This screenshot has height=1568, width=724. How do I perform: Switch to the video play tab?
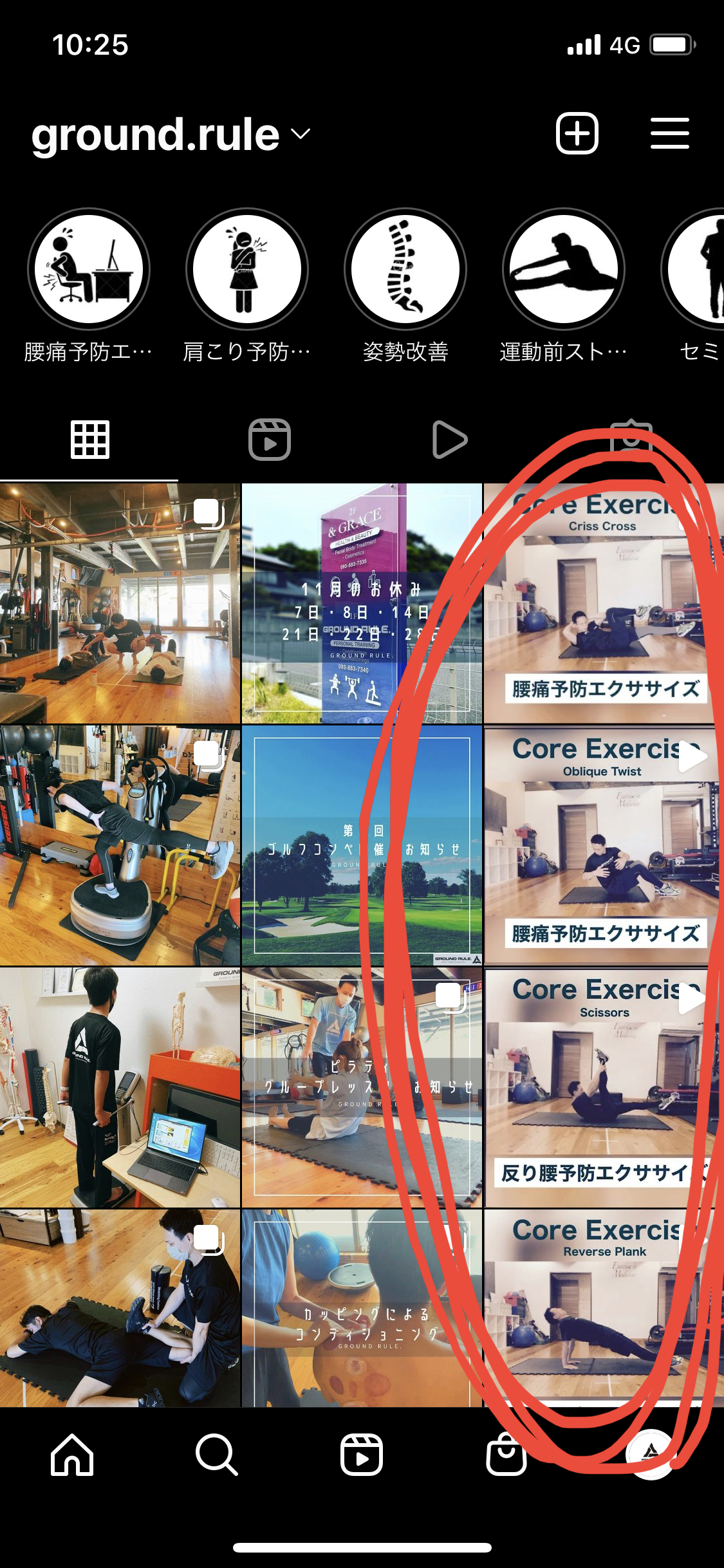click(450, 440)
